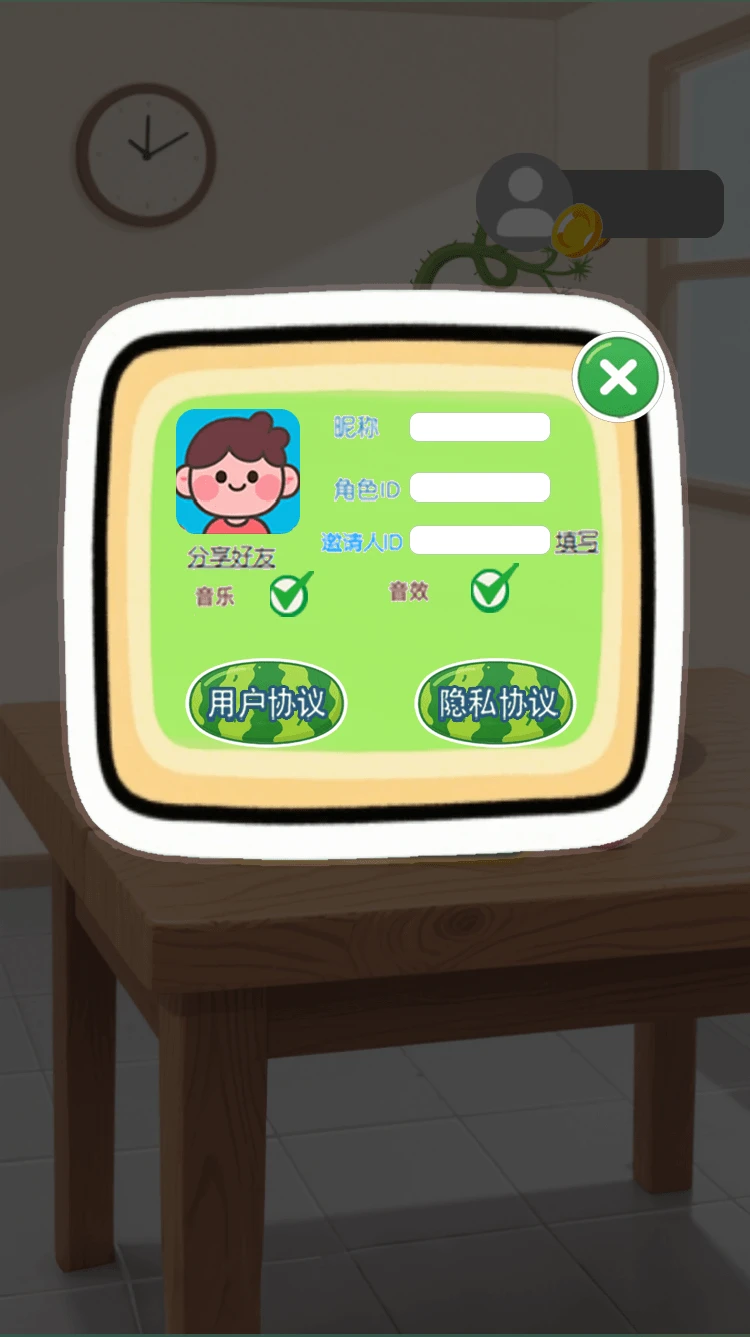Open the 隐私协议 privacy policy
The image size is (750, 1337).
(x=496, y=703)
